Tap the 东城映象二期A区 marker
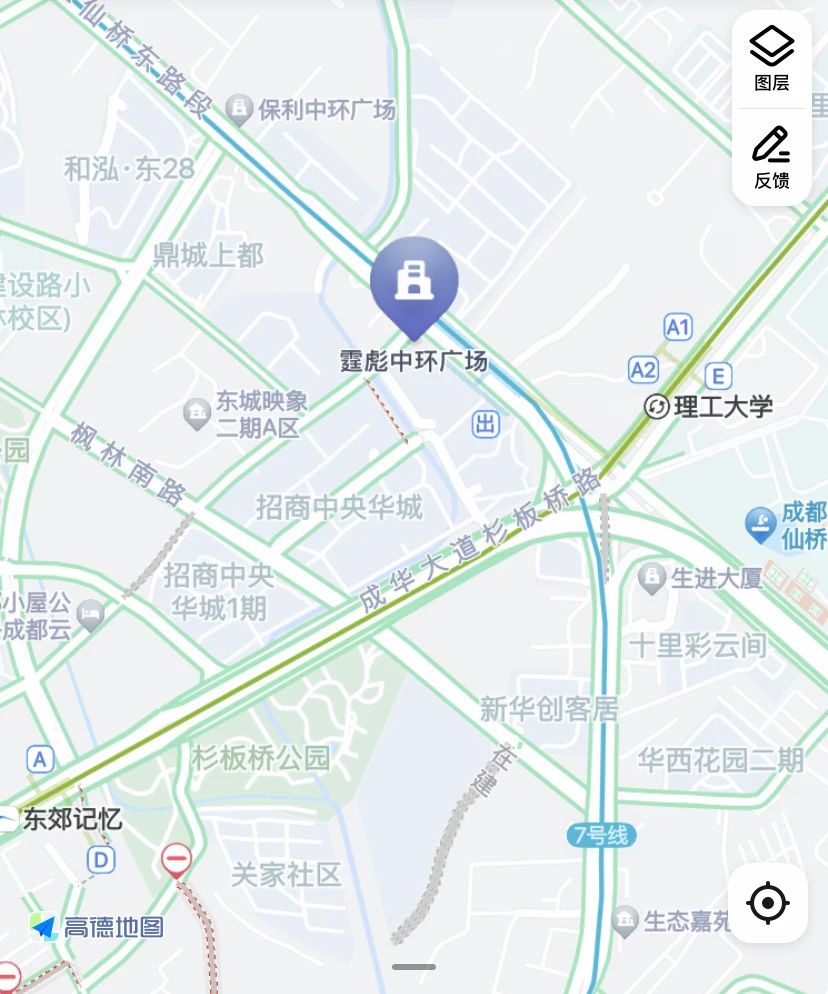Screen dimensions: 828x994 [197, 411]
